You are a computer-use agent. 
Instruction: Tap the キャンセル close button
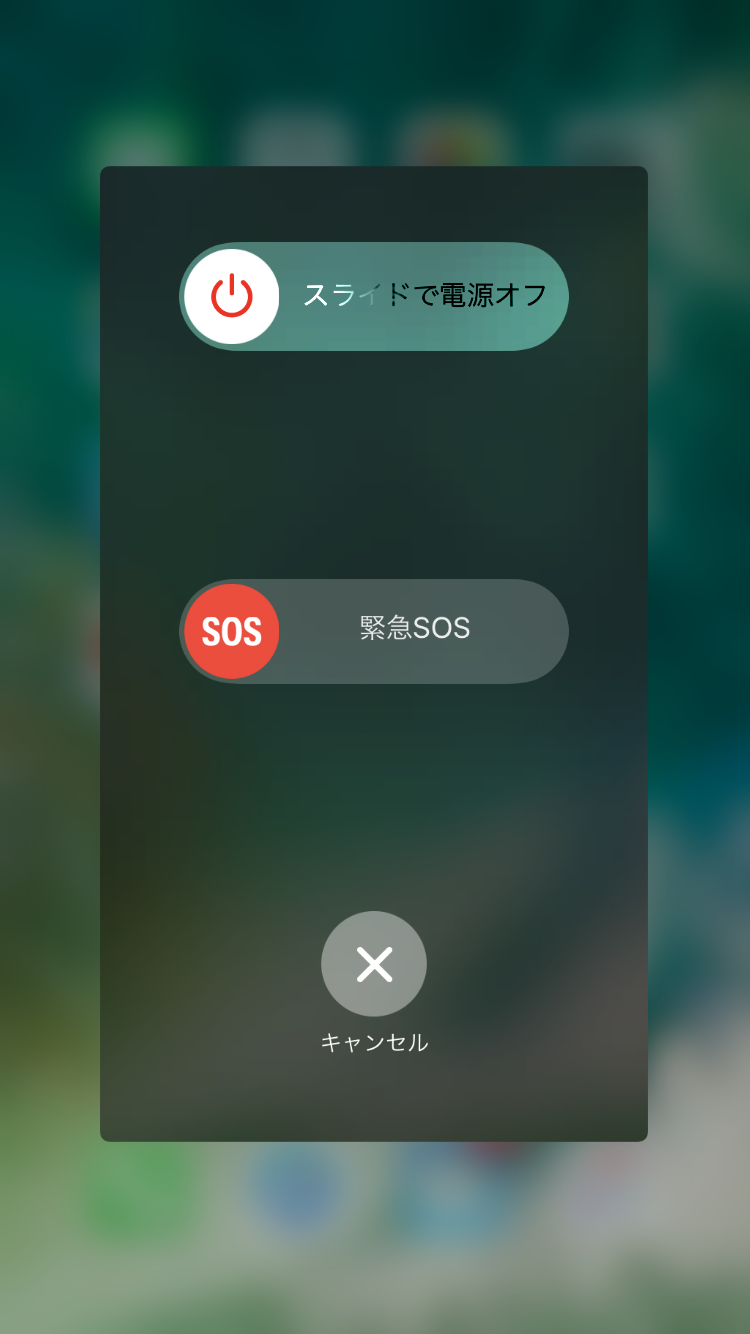point(374,964)
